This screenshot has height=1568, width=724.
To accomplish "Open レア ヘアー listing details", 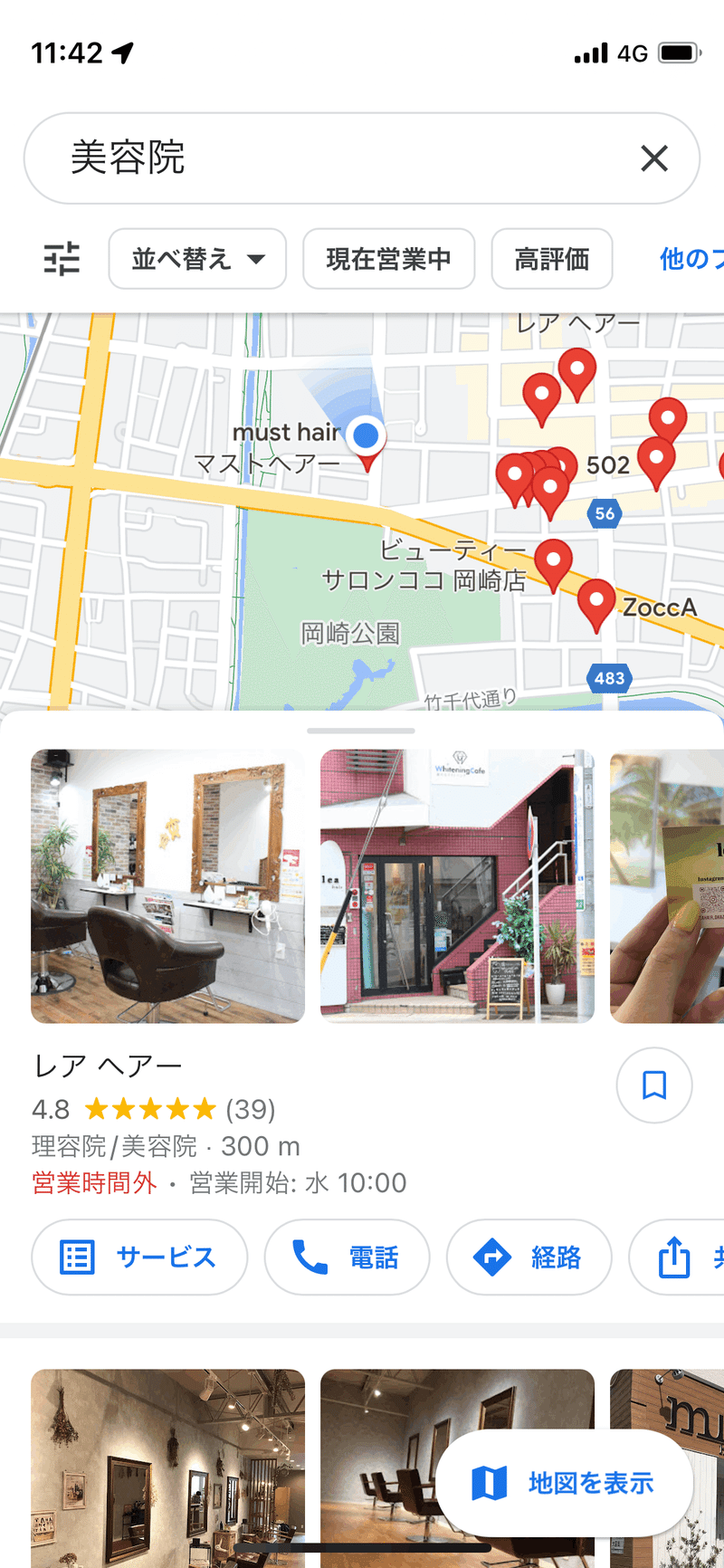I will (108, 1066).
